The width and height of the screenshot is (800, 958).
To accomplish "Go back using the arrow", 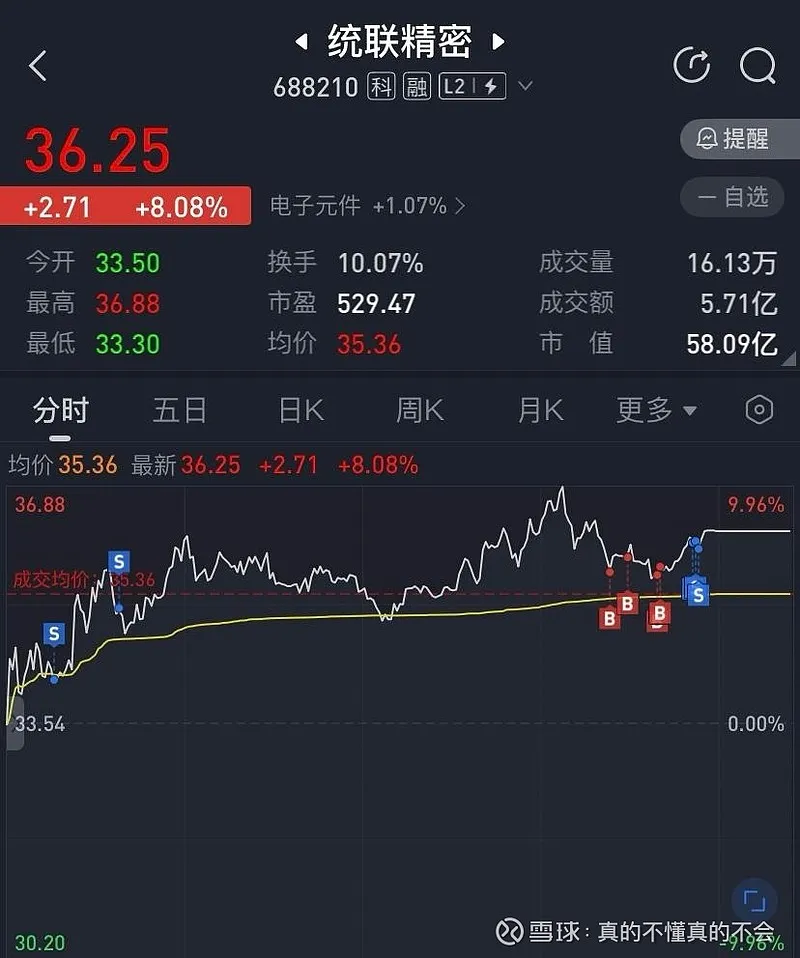I will [38, 67].
